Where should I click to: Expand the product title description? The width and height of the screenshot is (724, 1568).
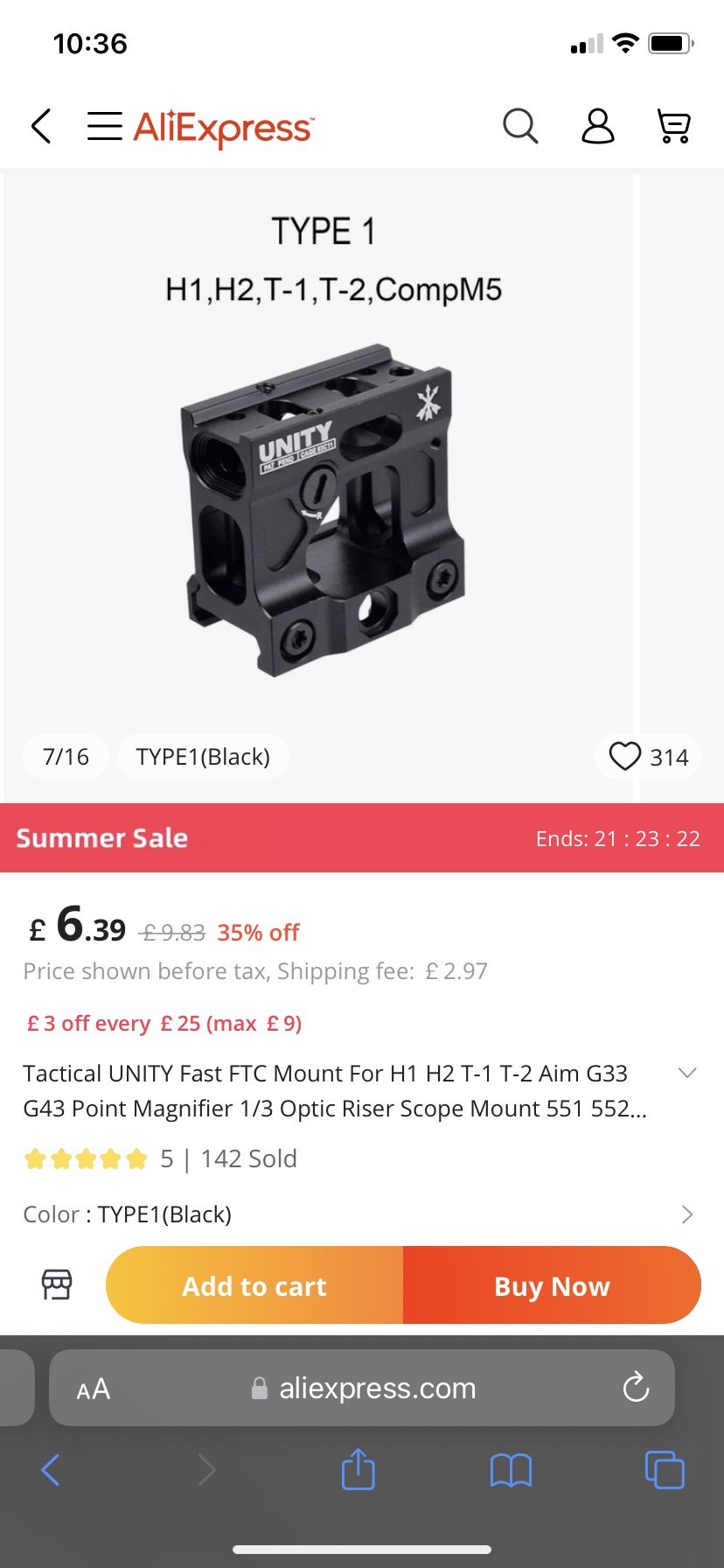point(687,1074)
